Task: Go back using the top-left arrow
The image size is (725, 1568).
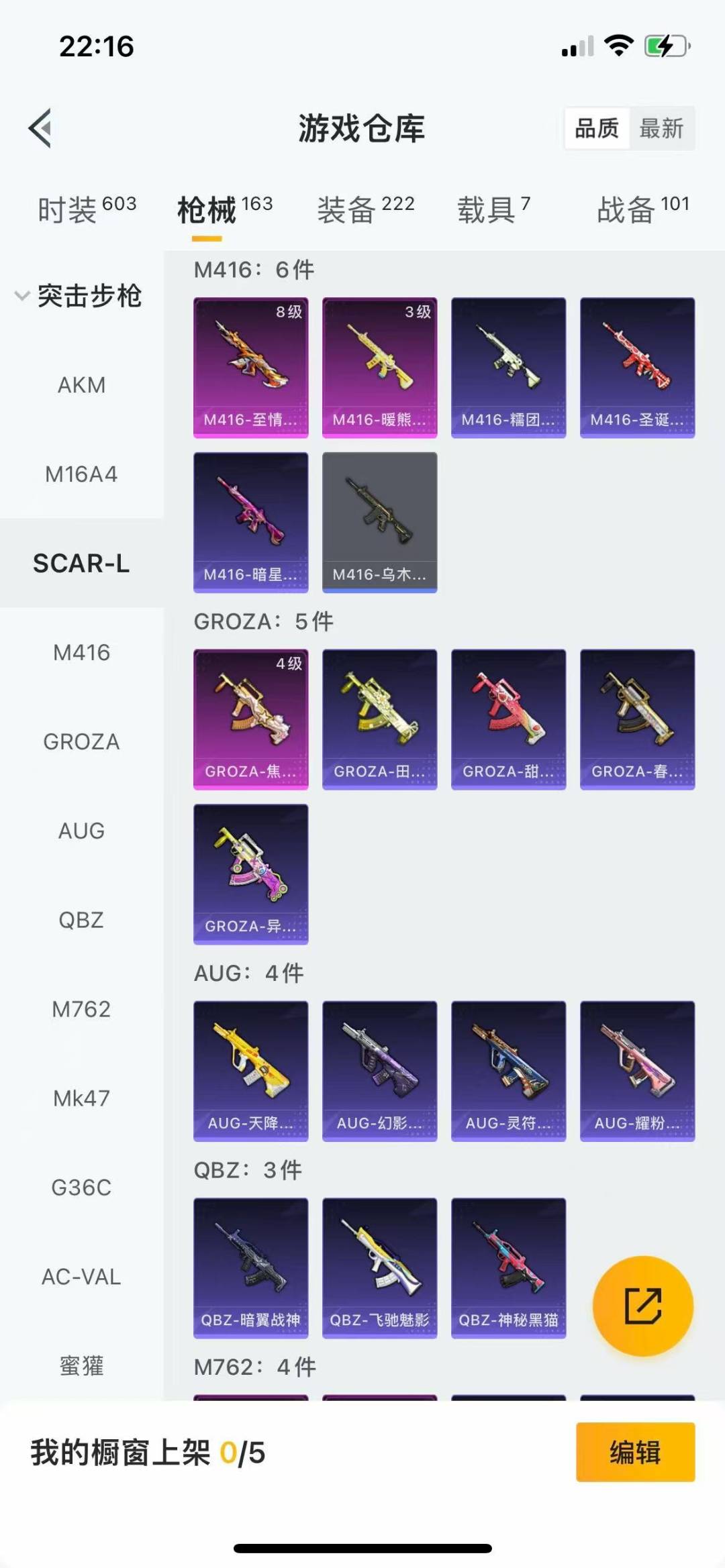Action: 40,127
